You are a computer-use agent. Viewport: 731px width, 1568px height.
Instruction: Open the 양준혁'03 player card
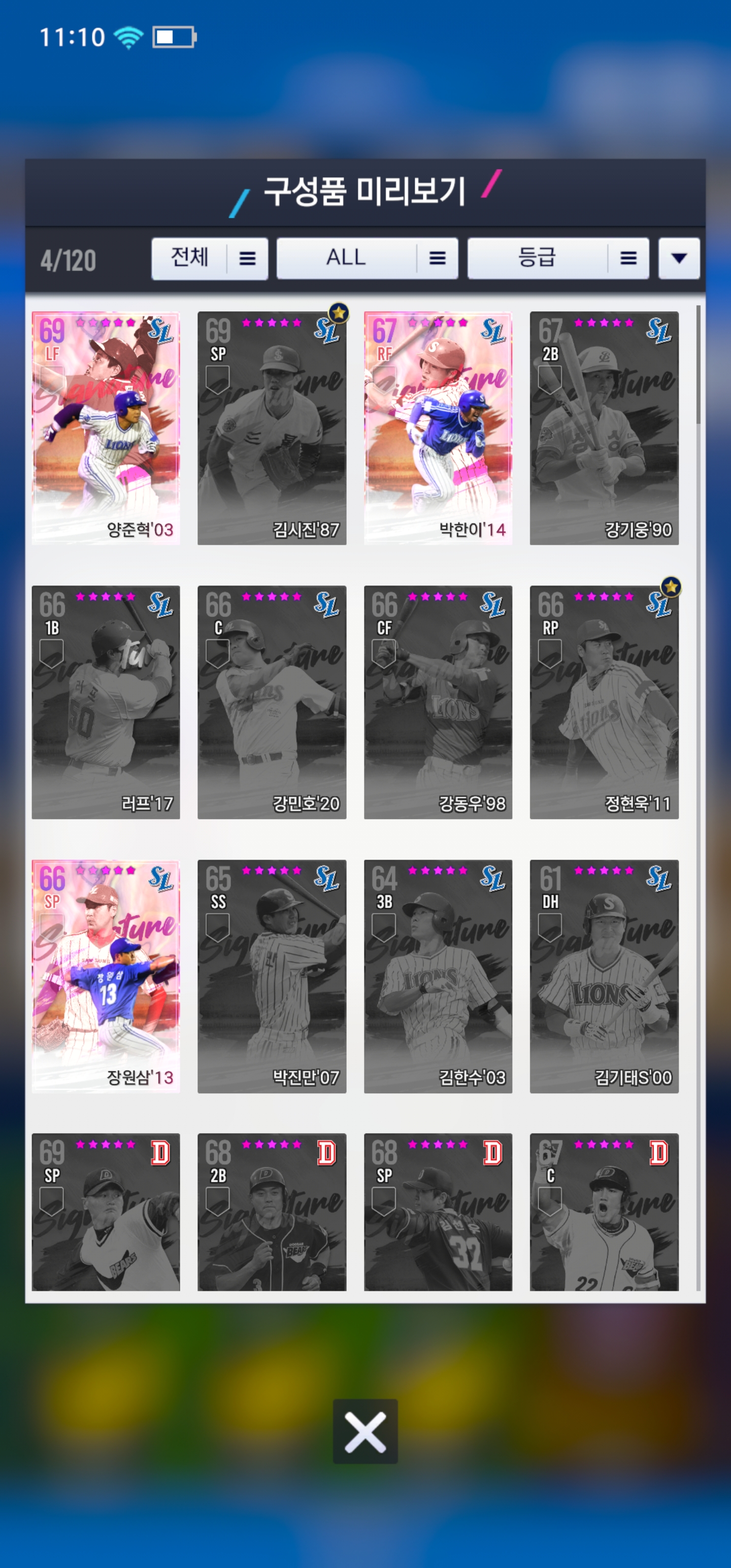106,428
